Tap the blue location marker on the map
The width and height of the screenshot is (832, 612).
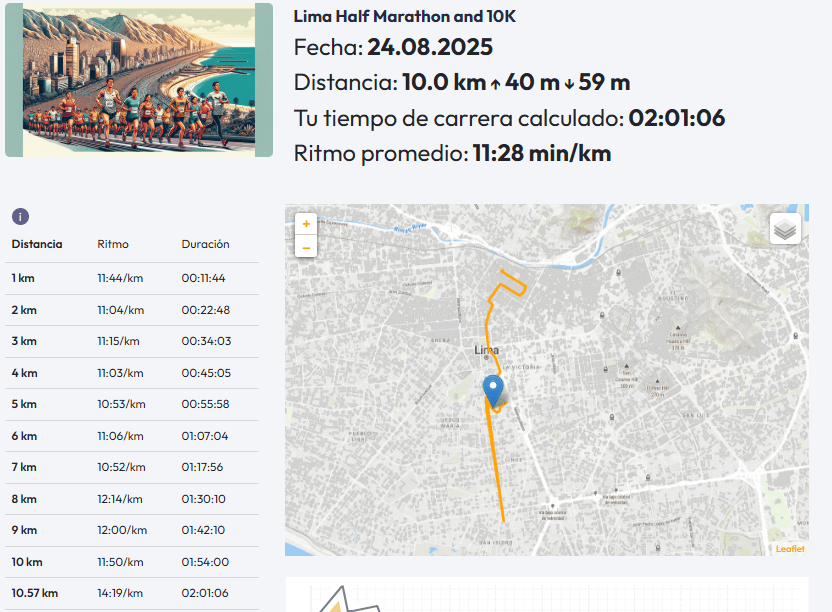tap(493, 391)
